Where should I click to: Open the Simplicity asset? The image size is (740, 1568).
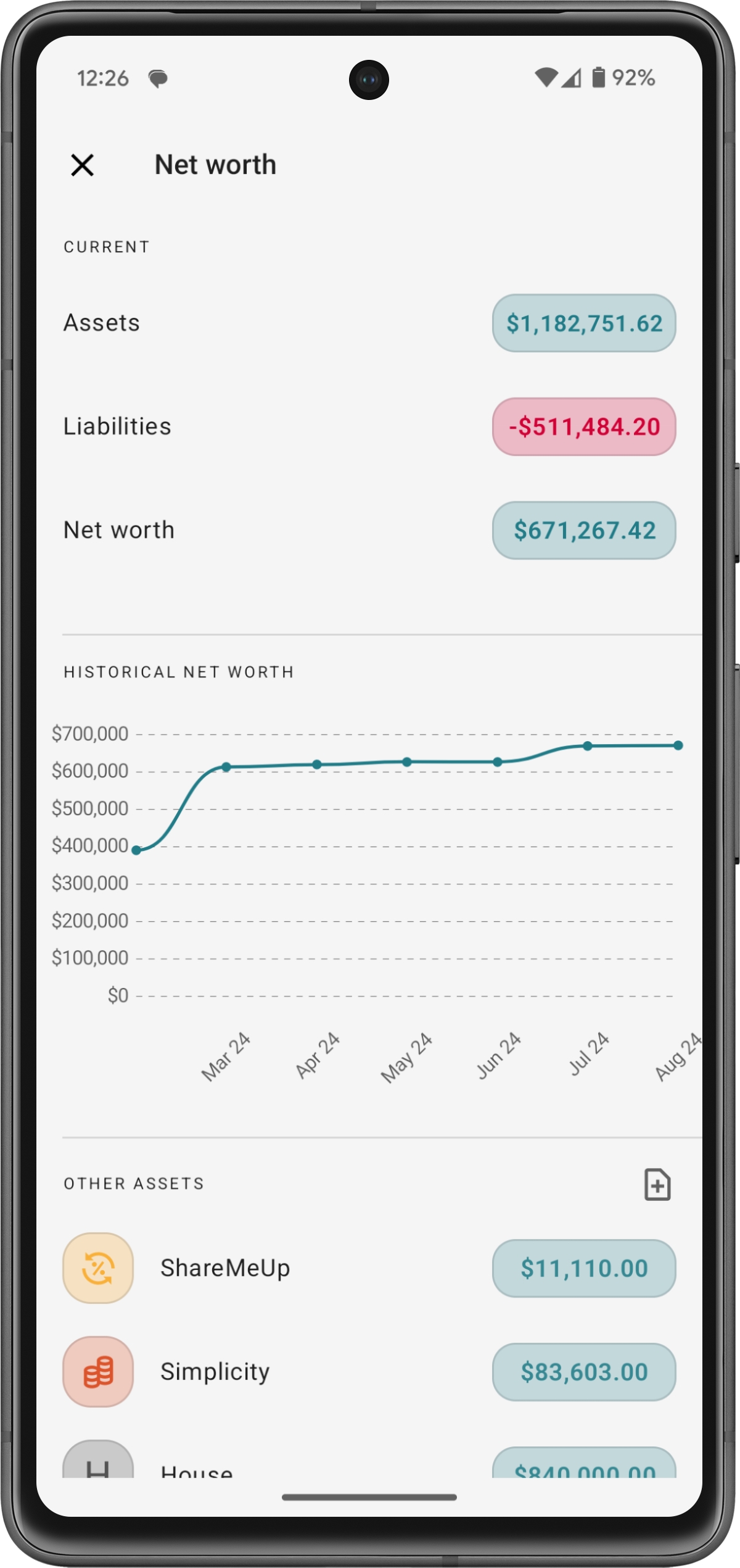215,1372
